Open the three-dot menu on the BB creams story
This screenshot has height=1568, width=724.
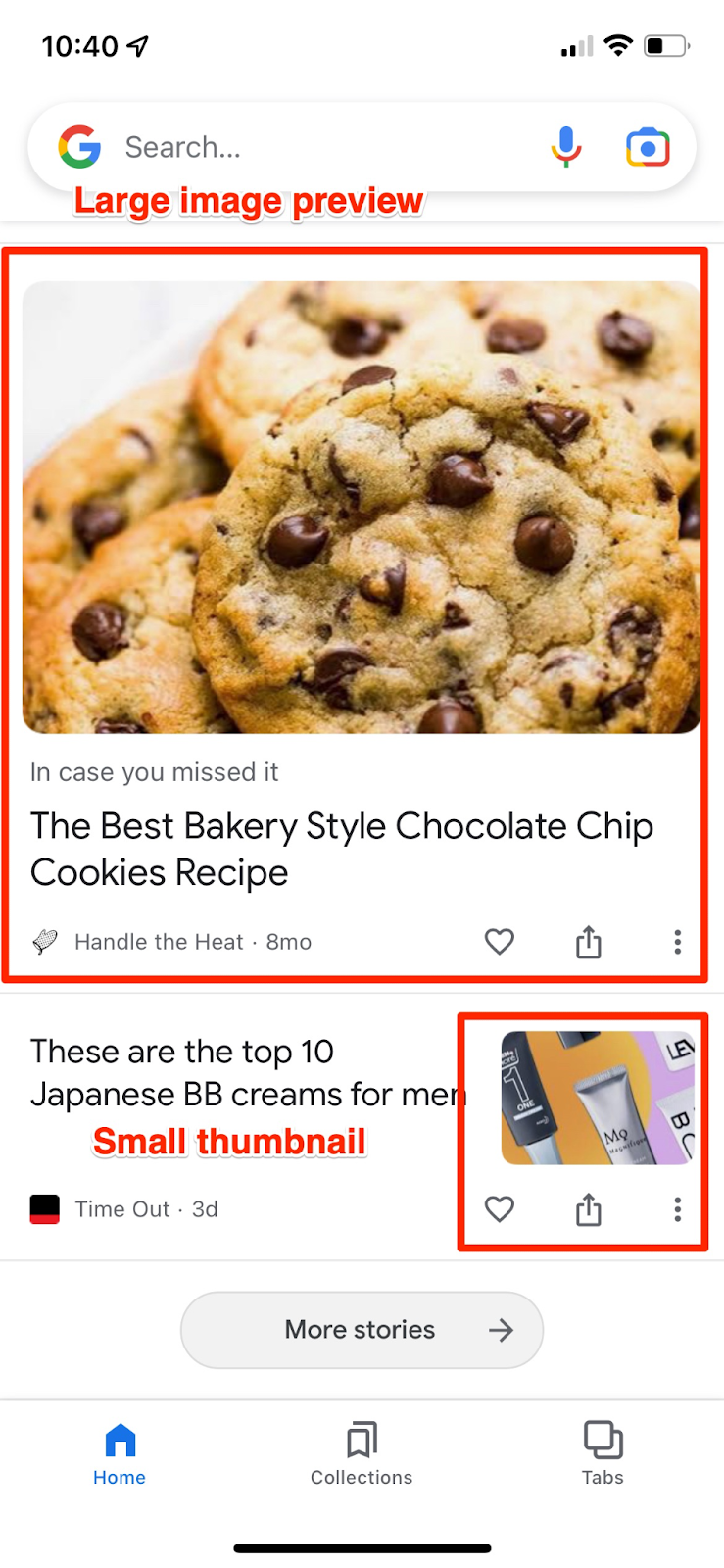click(677, 1209)
